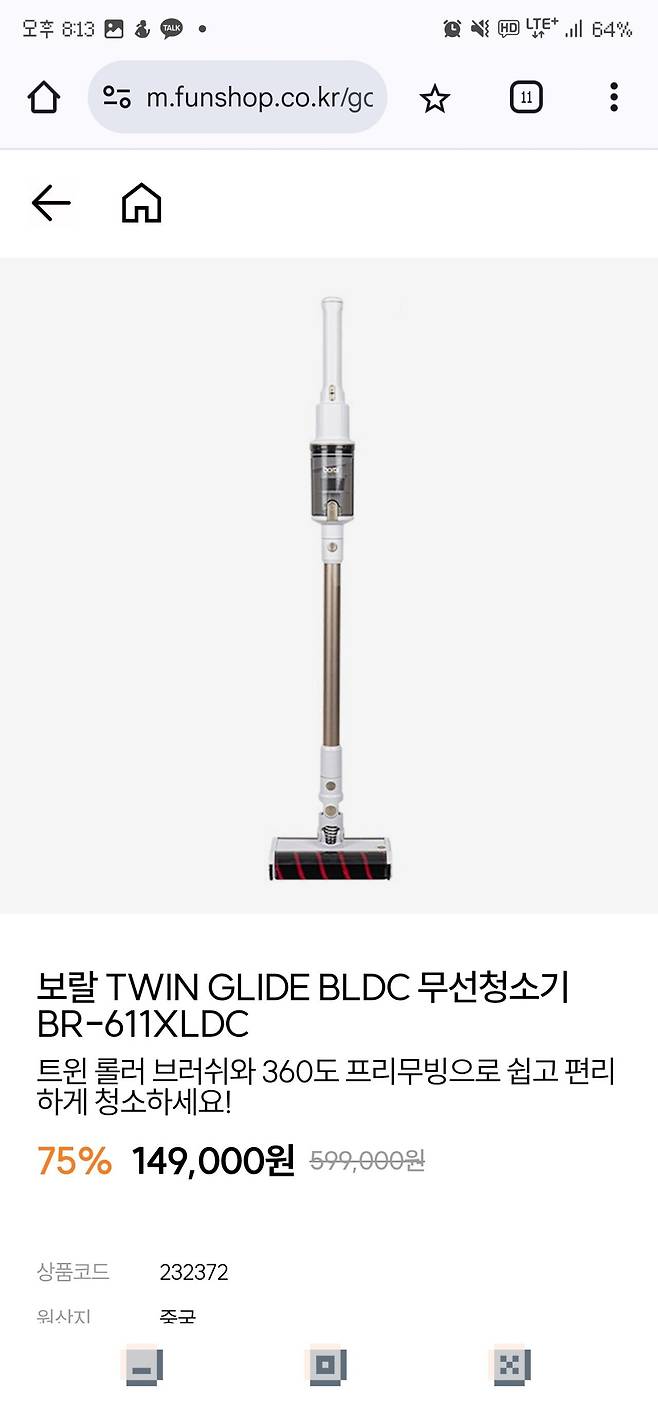
Task: Go back with the page's arrow
Action: click(x=51, y=203)
